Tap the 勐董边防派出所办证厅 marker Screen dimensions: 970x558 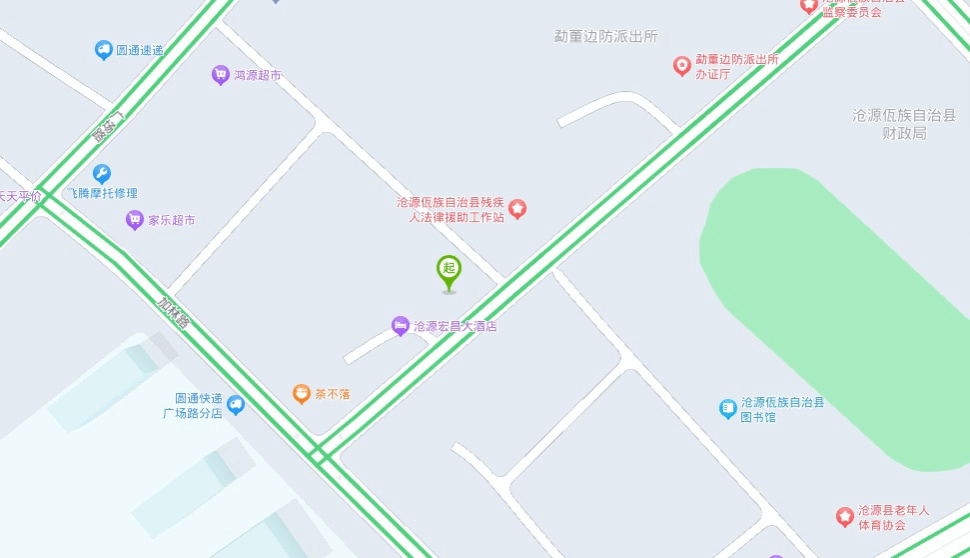coord(682,66)
